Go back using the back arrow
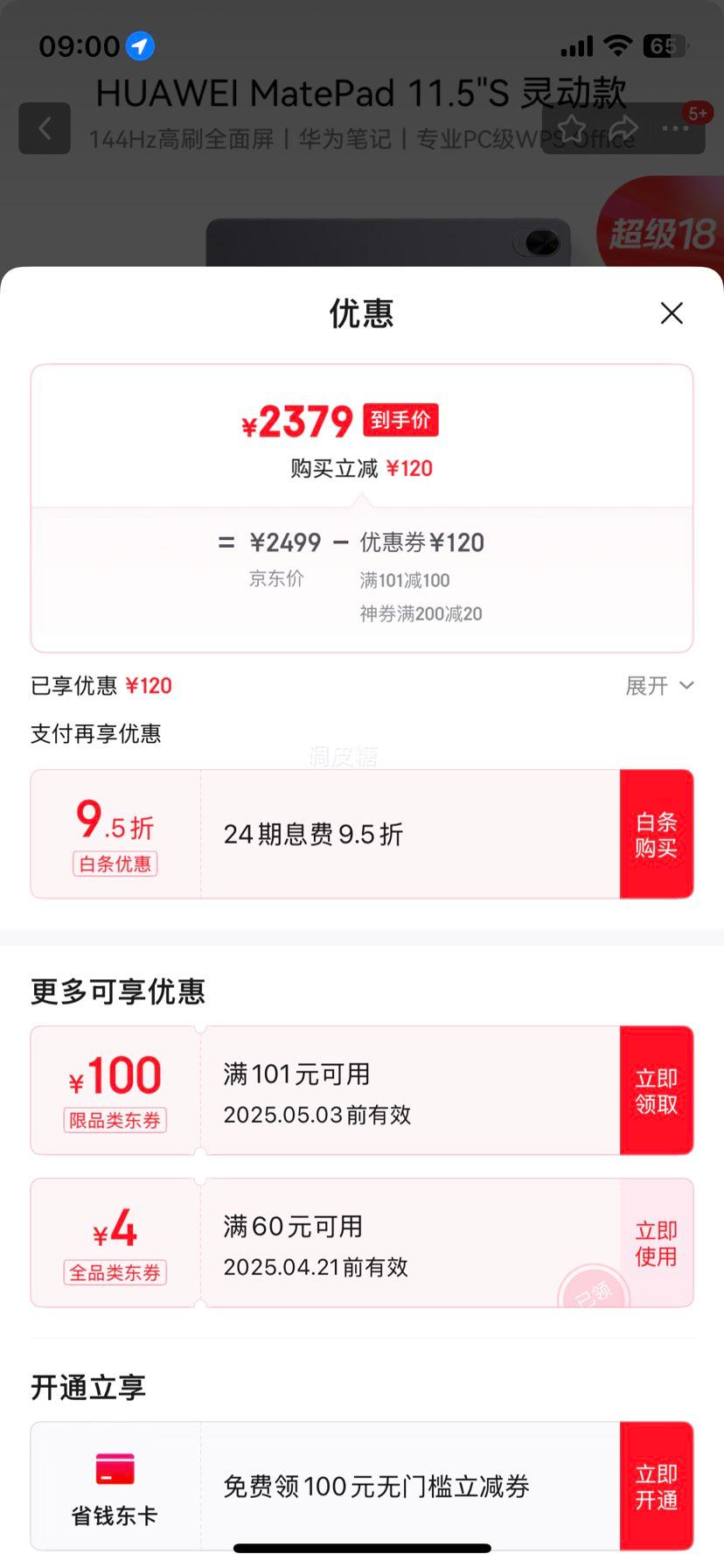 pos(45,128)
